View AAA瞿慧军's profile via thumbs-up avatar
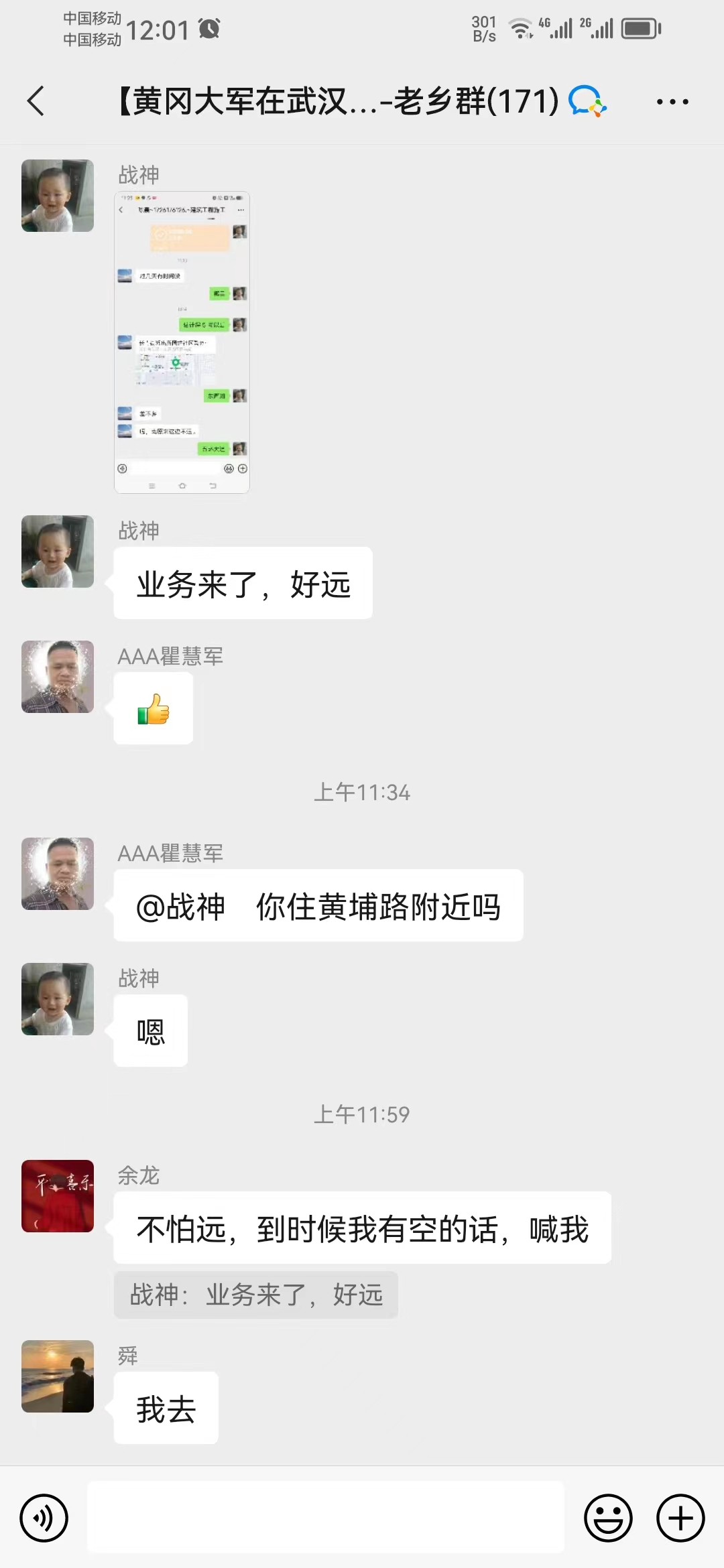 click(x=58, y=677)
